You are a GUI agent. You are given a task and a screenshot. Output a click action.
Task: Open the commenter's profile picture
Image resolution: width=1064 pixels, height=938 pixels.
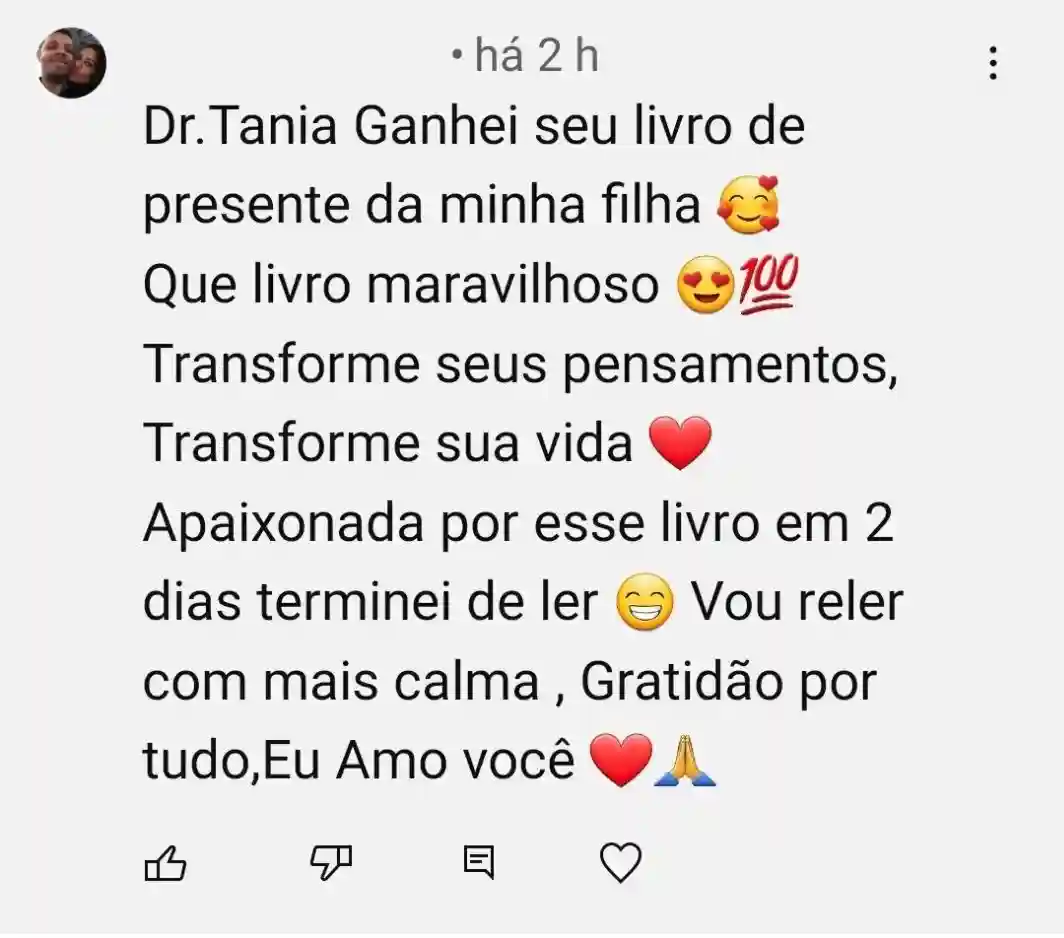[x=72, y=63]
